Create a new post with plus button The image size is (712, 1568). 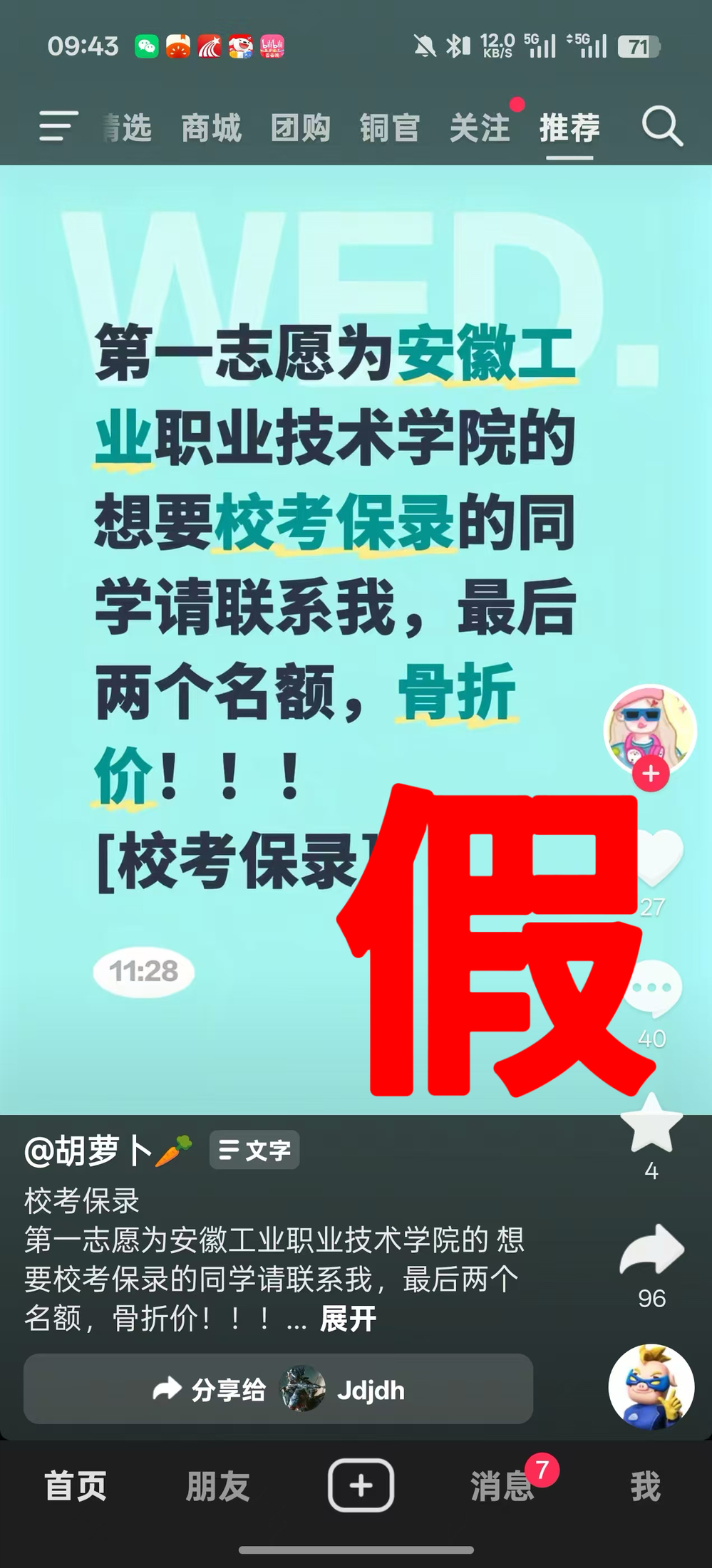[361, 1485]
